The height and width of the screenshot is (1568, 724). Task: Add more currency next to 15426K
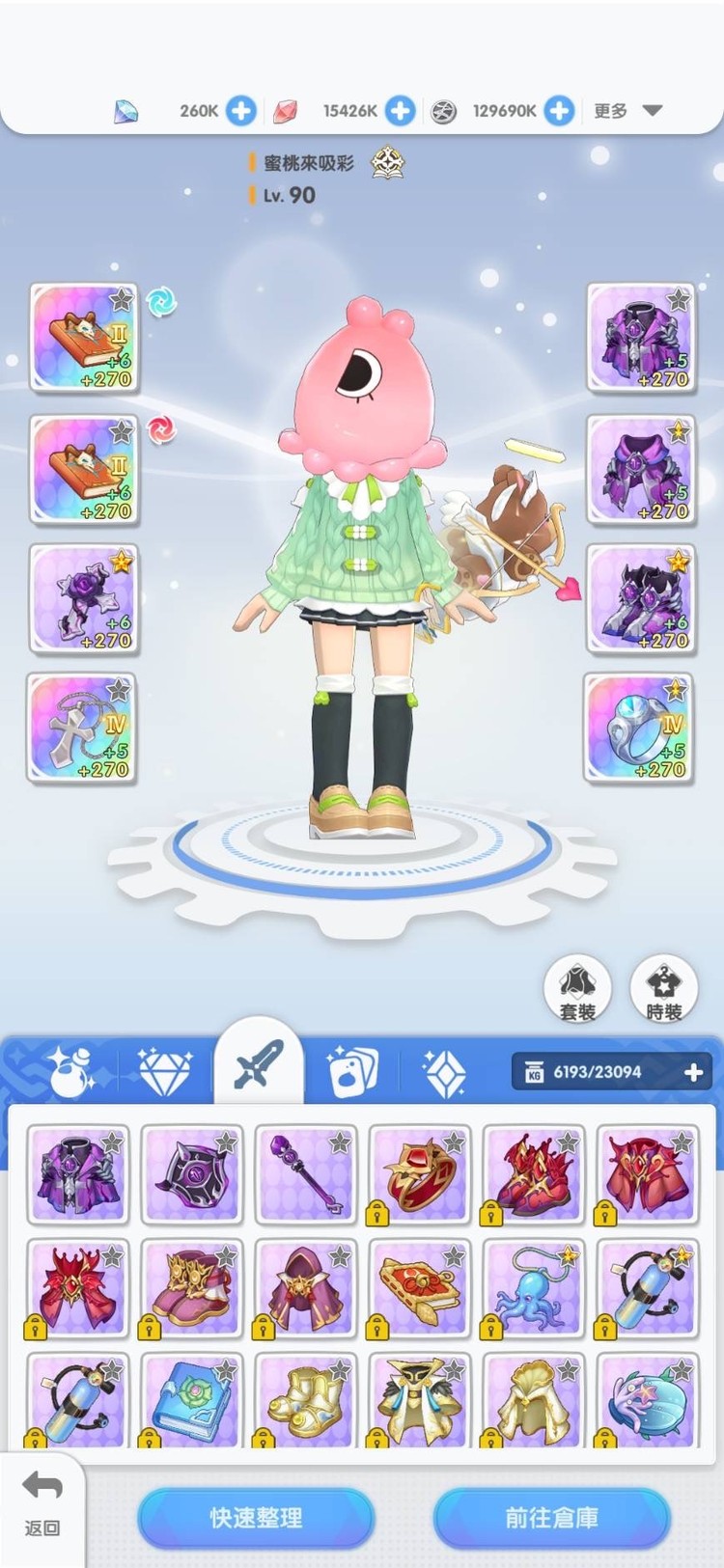(400, 111)
